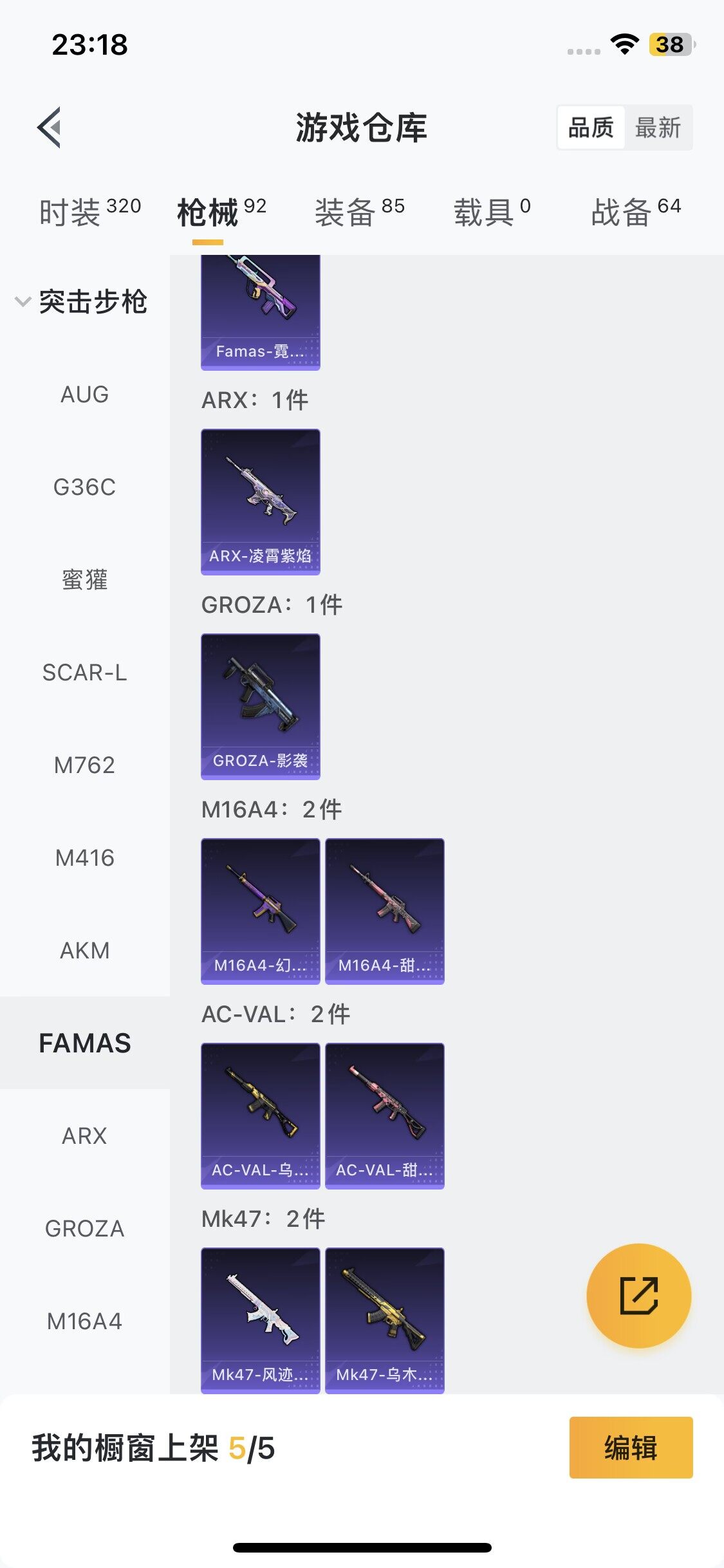Jump to AKM weapons
This screenshot has height=1568, width=724.
pyautogui.click(x=84, y=951)
